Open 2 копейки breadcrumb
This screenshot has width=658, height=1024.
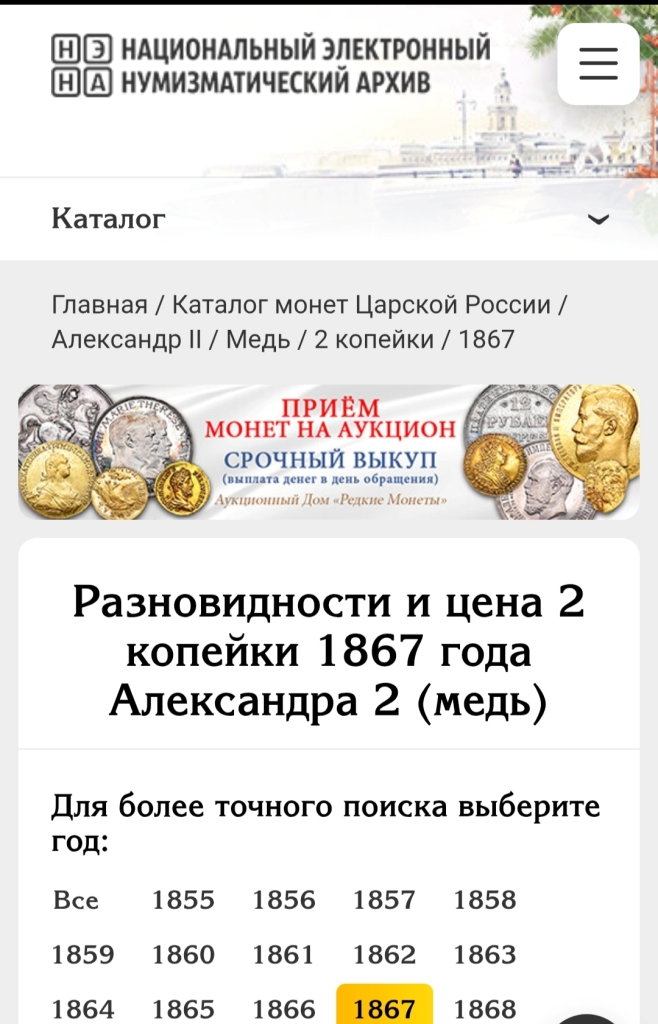[374, 339]
